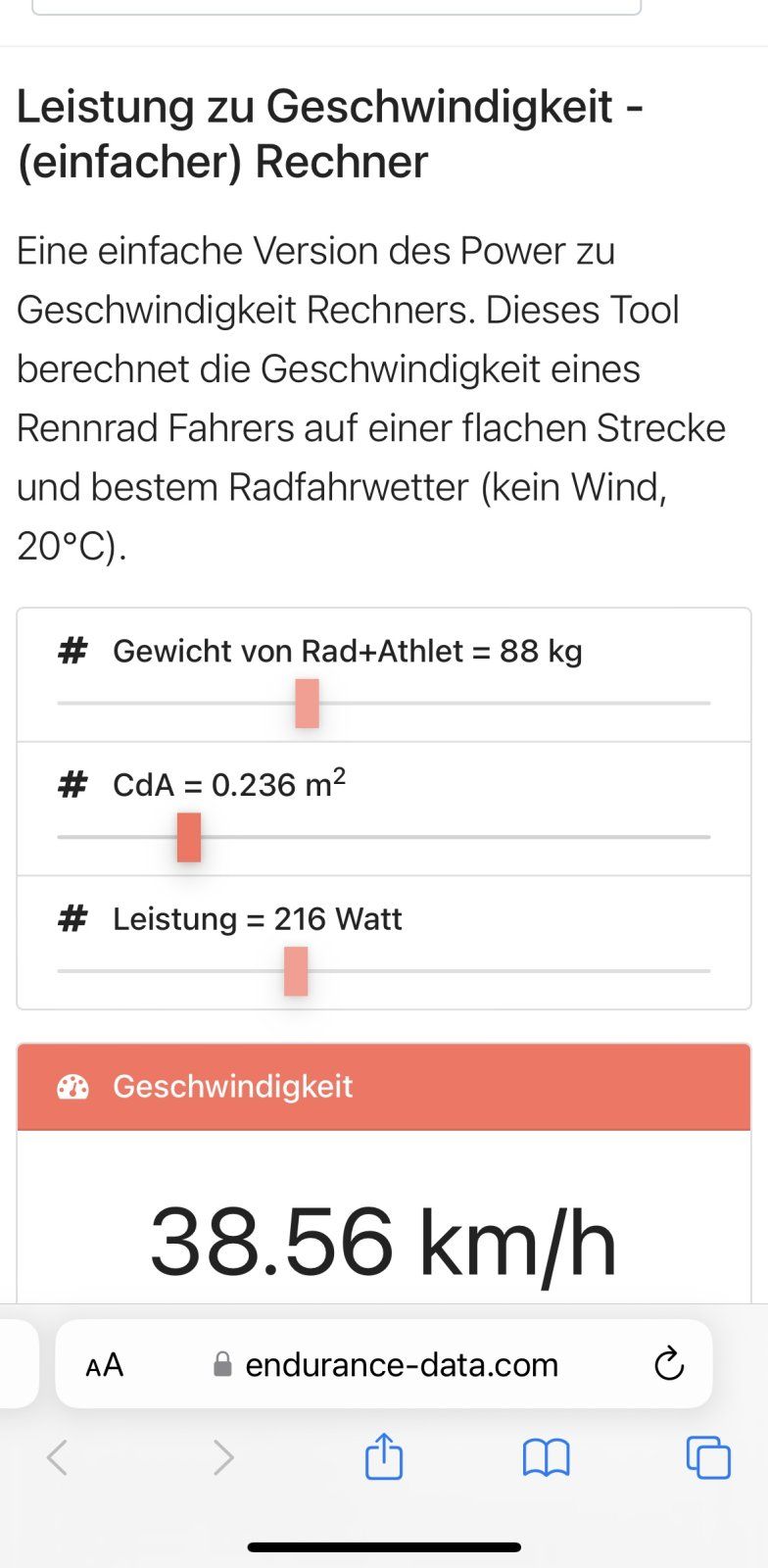This screenshot has width=768, height=1568.
Task: Open the AA reader options menu
Action: [x=104, y=1365]
